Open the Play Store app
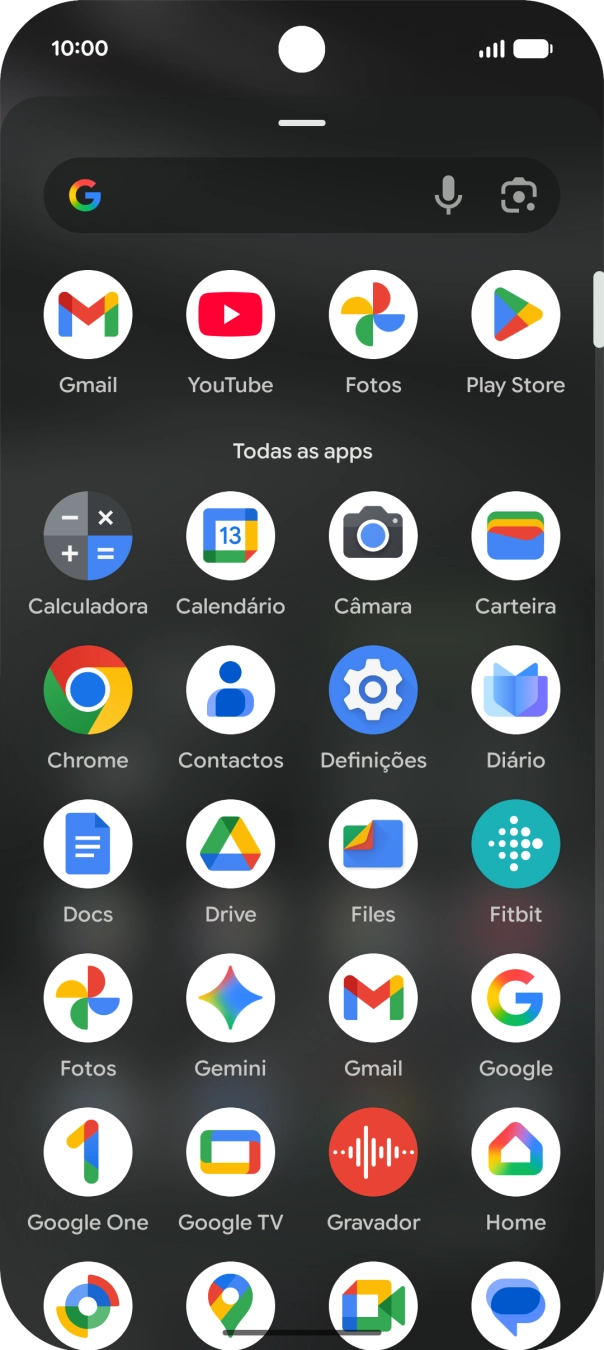Image resolution: width=604 pixels, height=1350 pixels. (x=515, y=315)
